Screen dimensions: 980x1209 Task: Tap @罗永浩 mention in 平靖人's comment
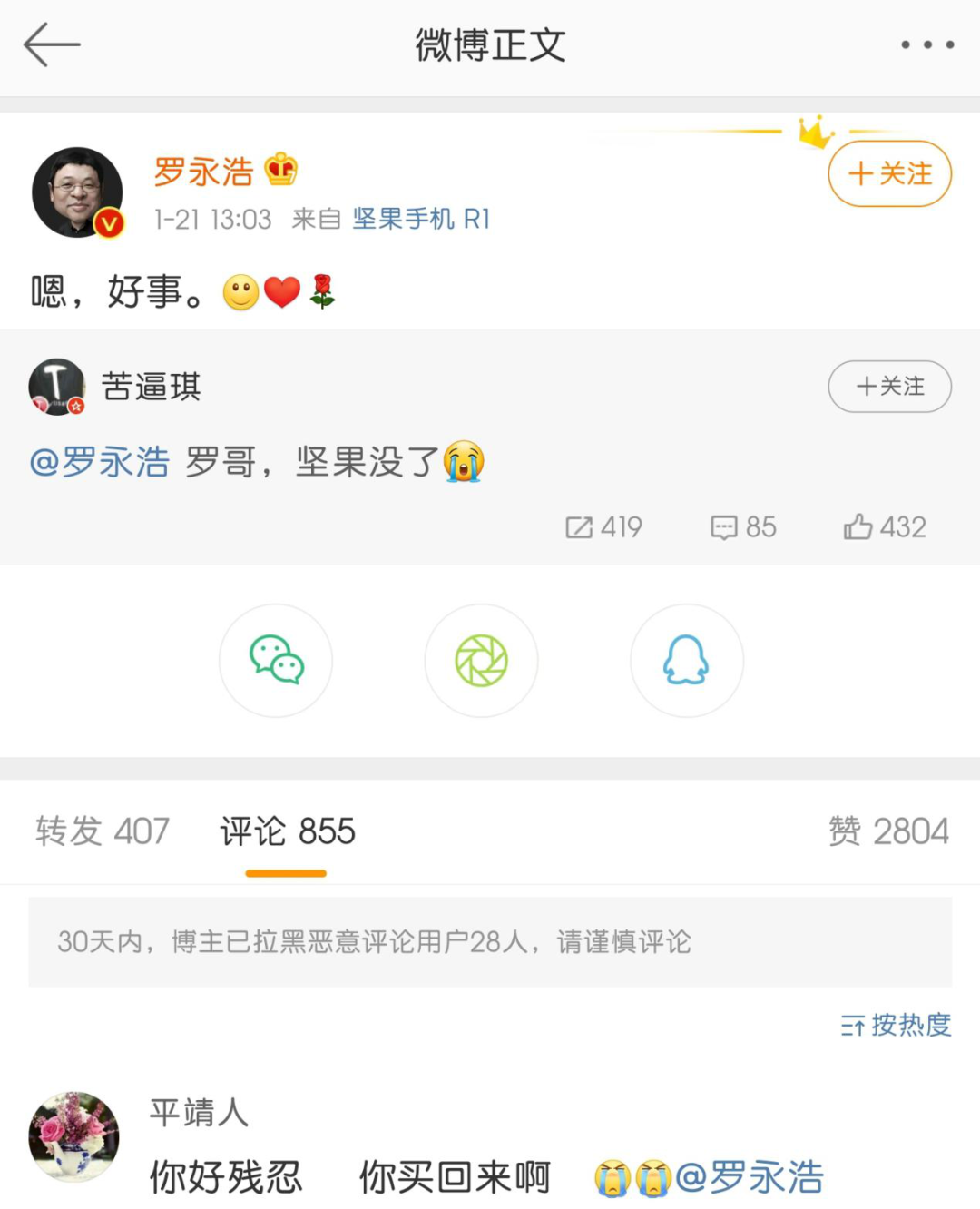point(750,1177)
